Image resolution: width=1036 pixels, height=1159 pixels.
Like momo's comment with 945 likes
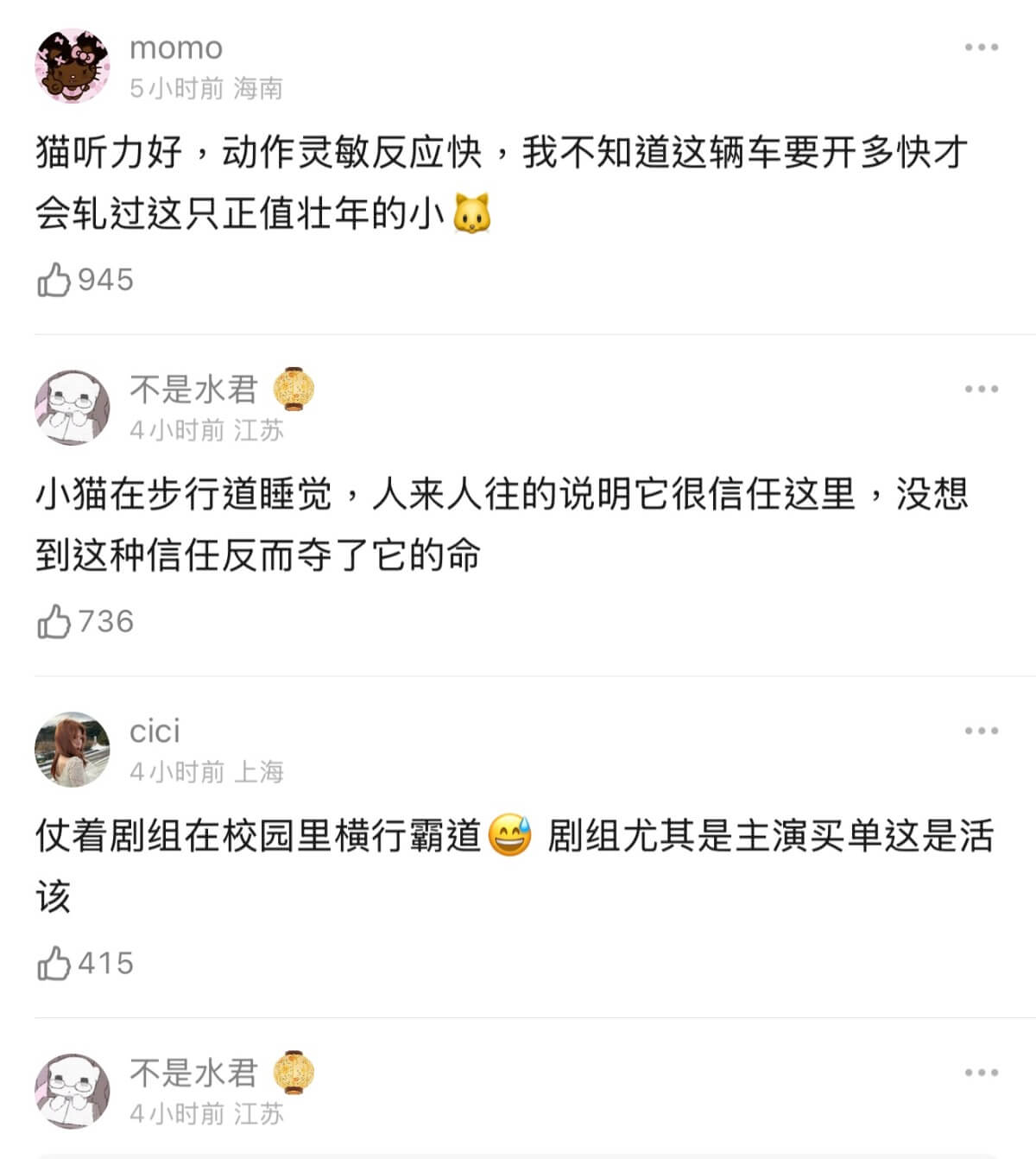click(54, 280)
